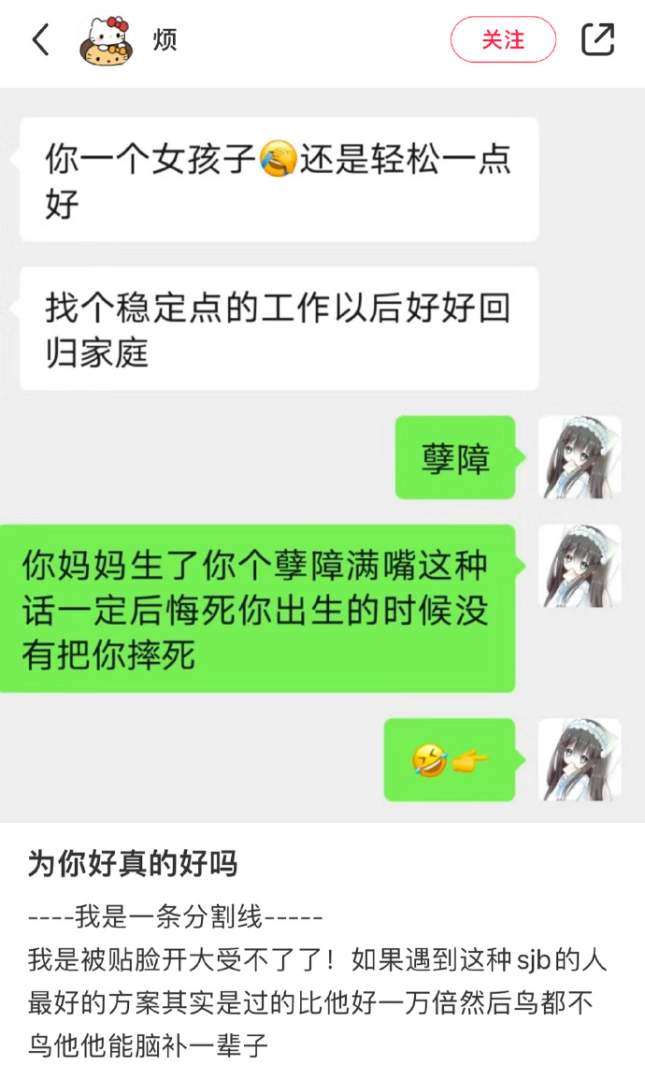Share this post
This screenshot has width=645, height=1080.
tap(597, 40)
